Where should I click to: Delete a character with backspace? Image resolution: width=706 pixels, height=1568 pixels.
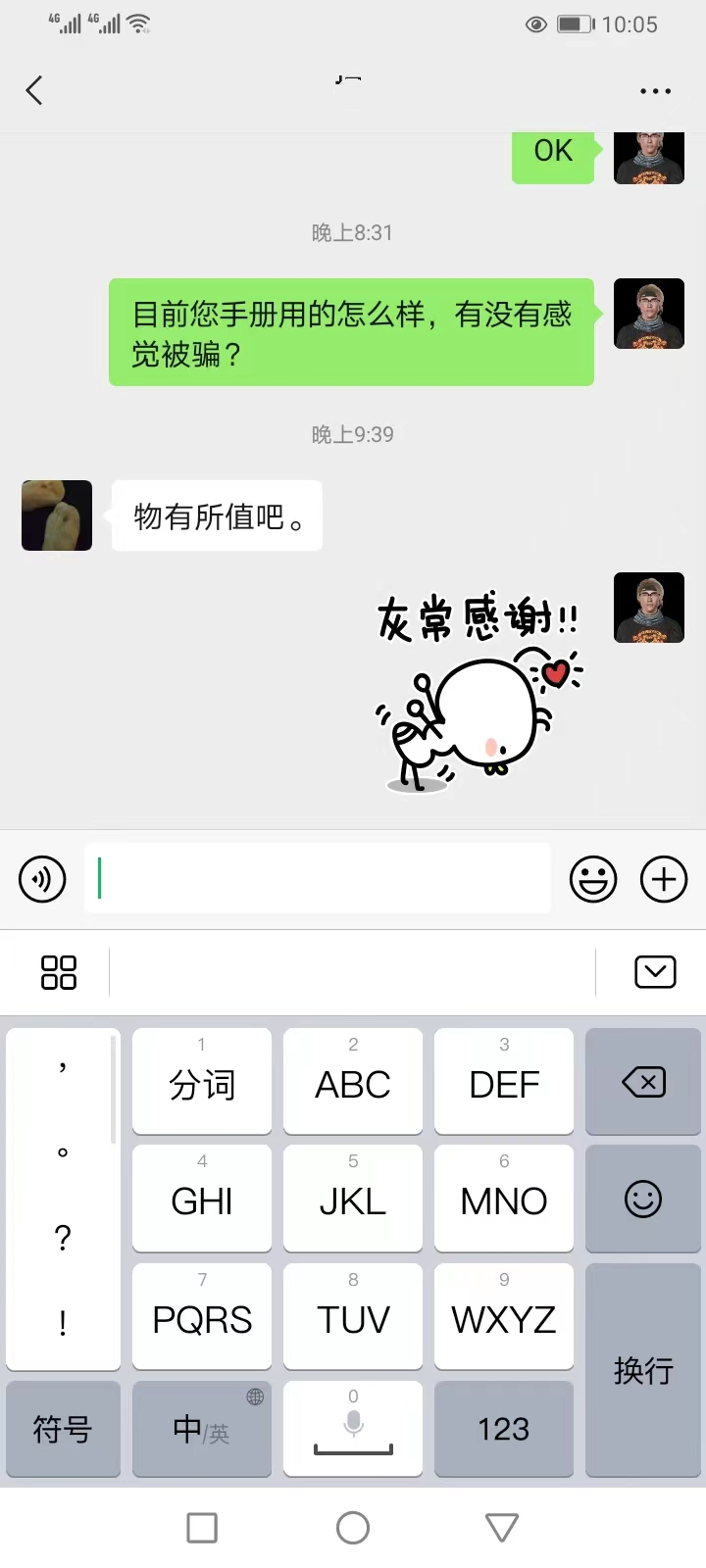(x=643, y=1082)
